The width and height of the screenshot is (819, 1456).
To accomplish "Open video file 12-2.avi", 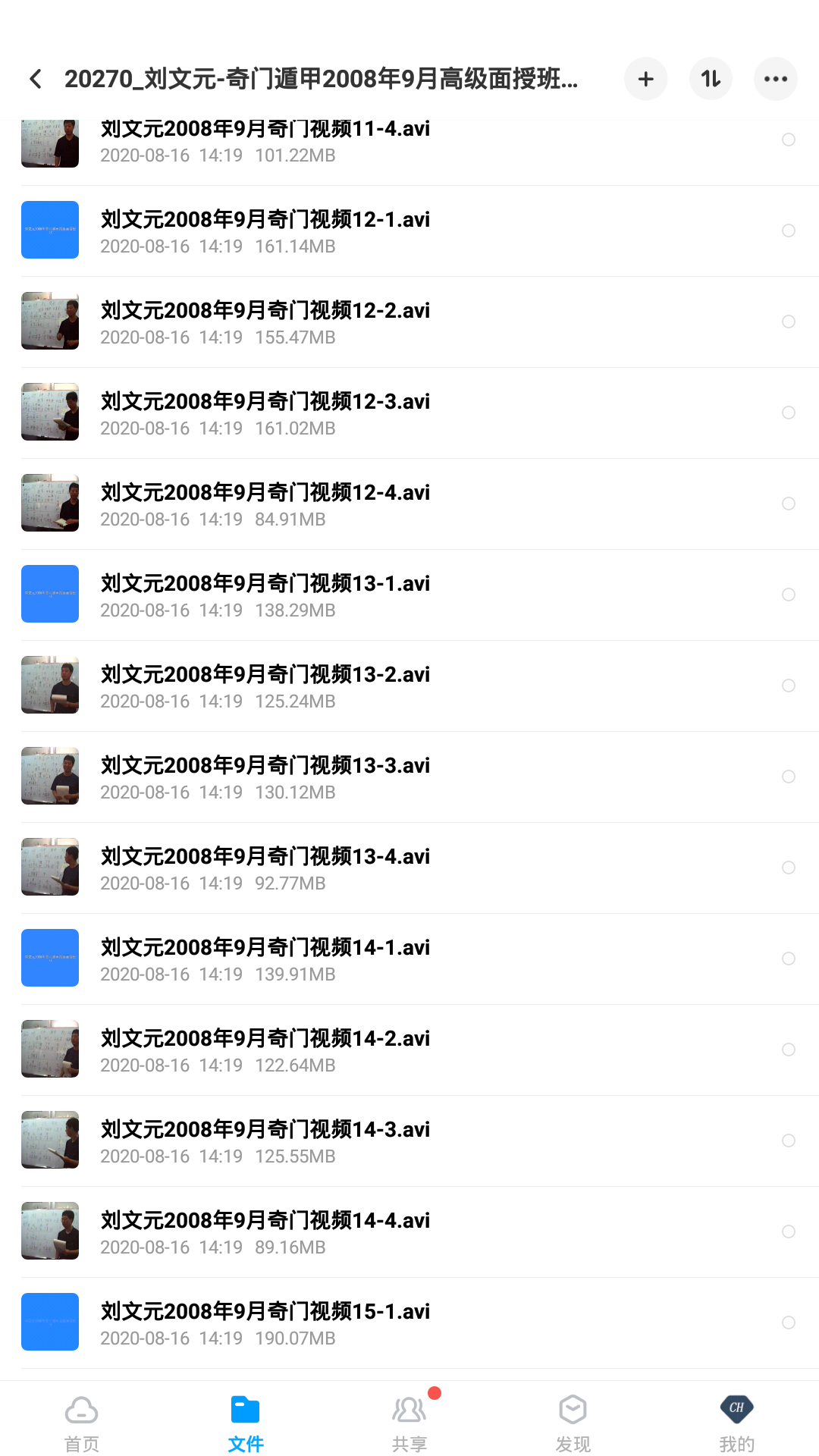I will pos(265,322).
